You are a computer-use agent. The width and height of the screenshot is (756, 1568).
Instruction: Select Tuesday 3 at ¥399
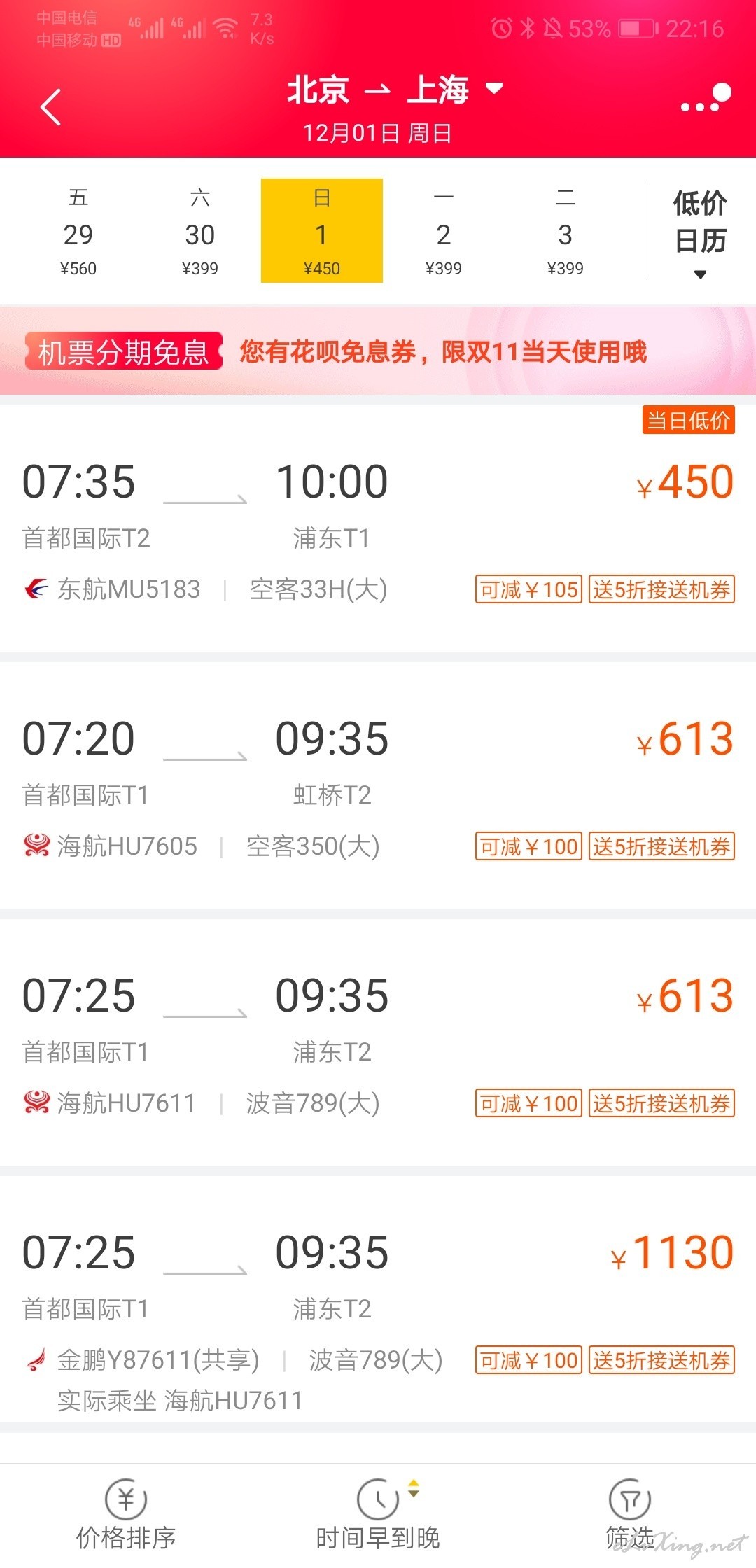tap(566, 231)
